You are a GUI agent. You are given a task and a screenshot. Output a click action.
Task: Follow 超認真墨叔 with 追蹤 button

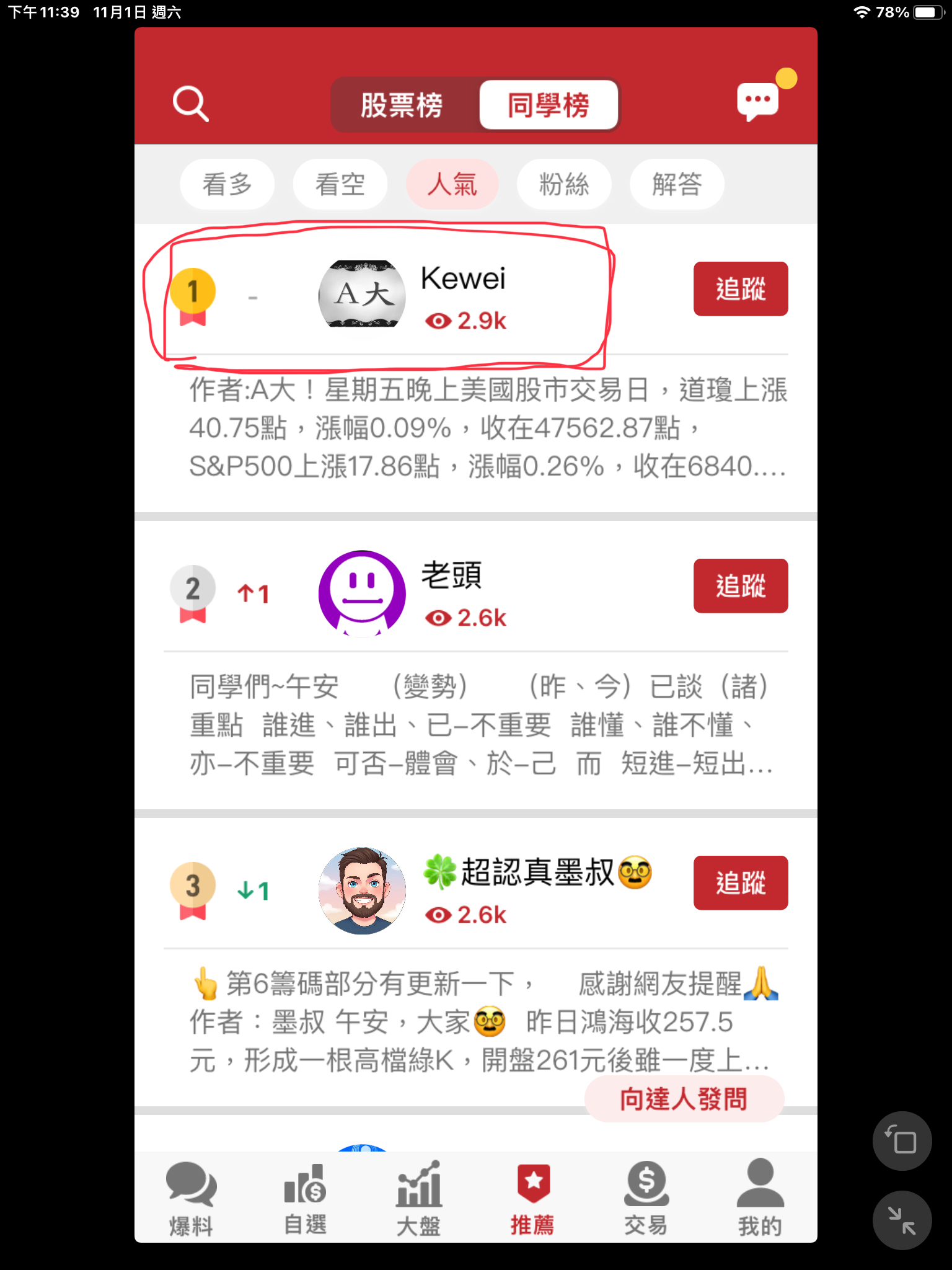(x=741, y=883)
